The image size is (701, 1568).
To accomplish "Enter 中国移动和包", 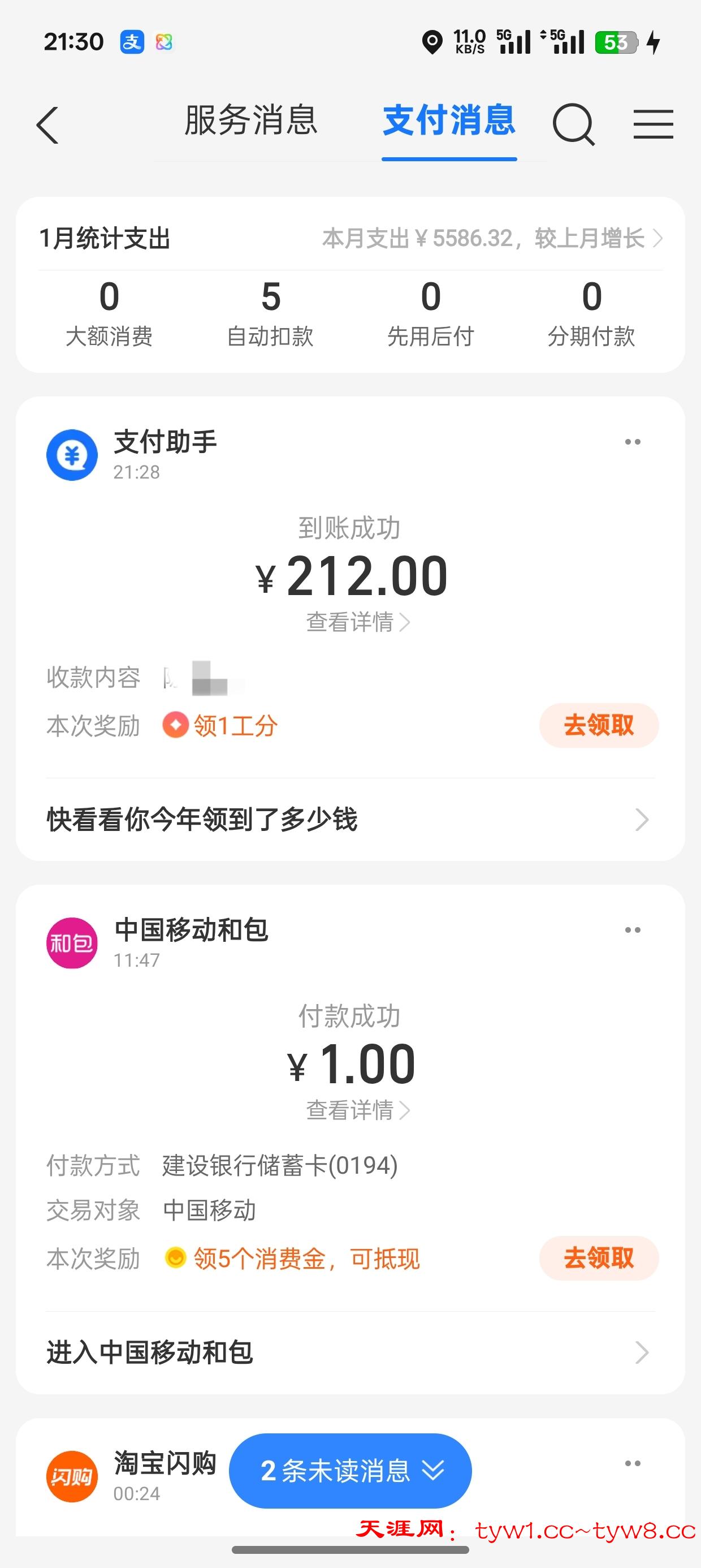I will point(348,1352).
